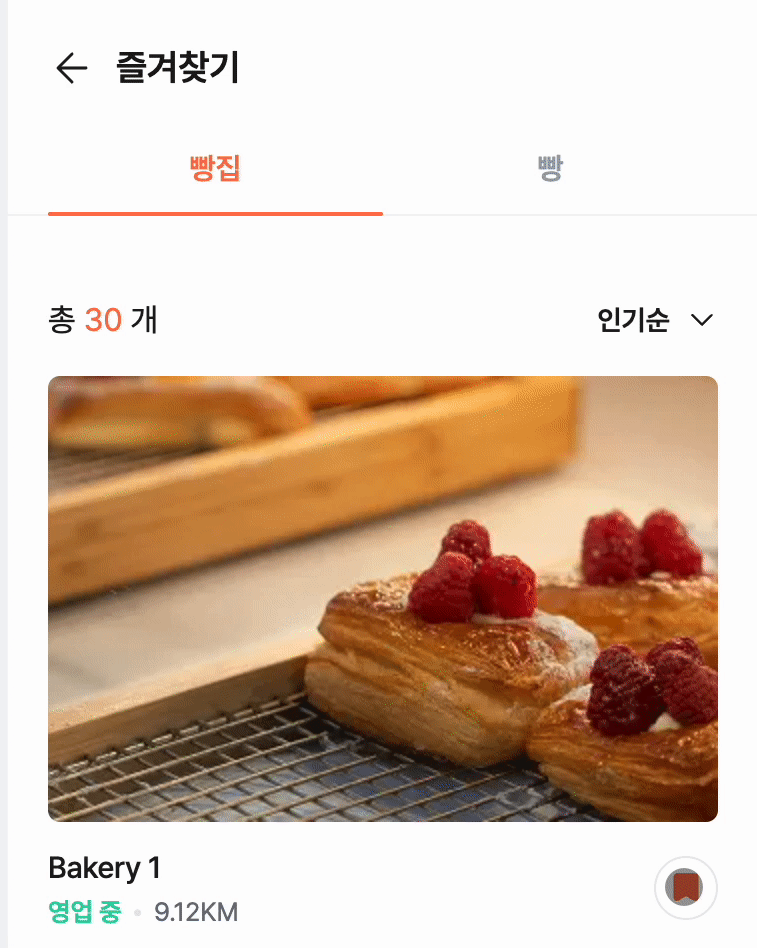757x948 pixels.
Task: Go back from the 즐겨찾기 screen
Action: pos(71,68)
